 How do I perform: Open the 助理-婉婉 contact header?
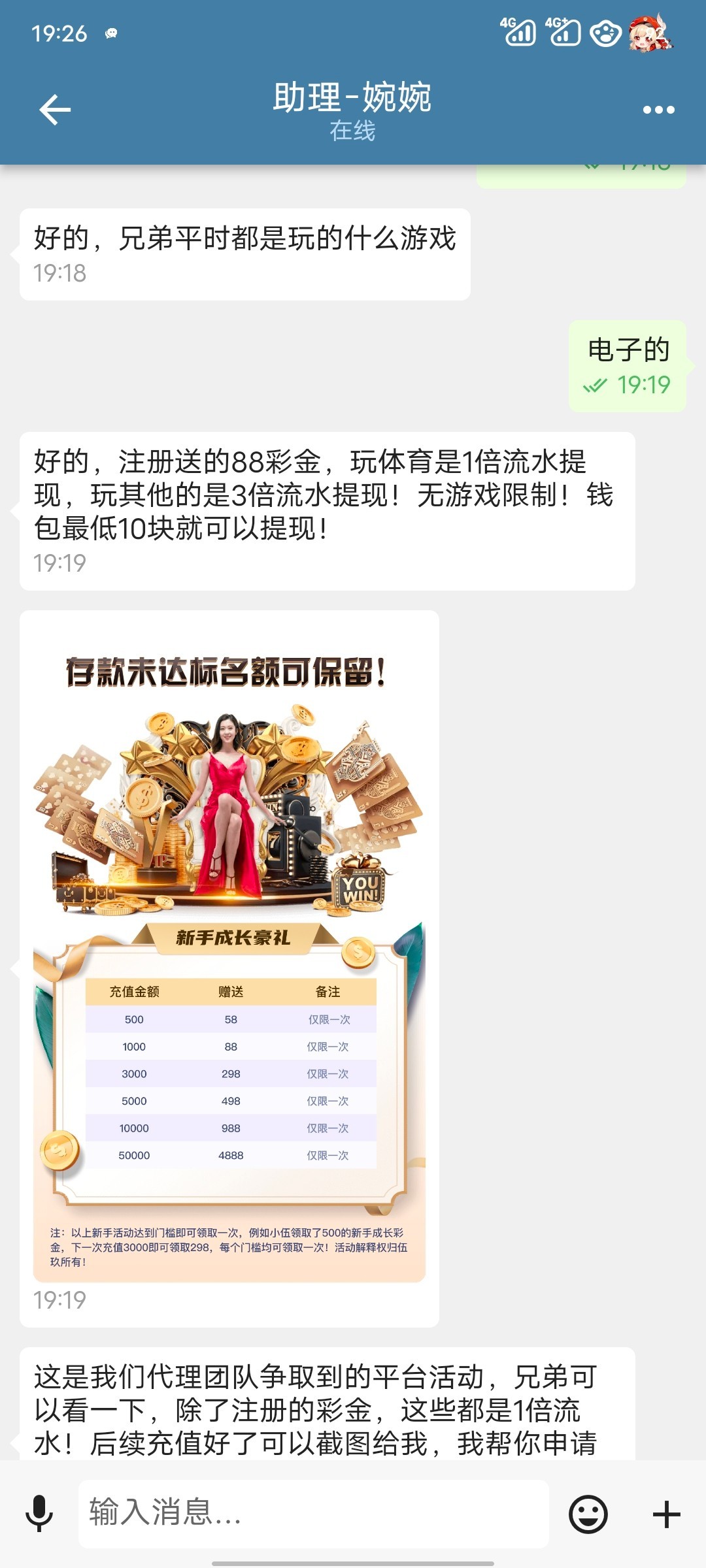click(352, 110)
